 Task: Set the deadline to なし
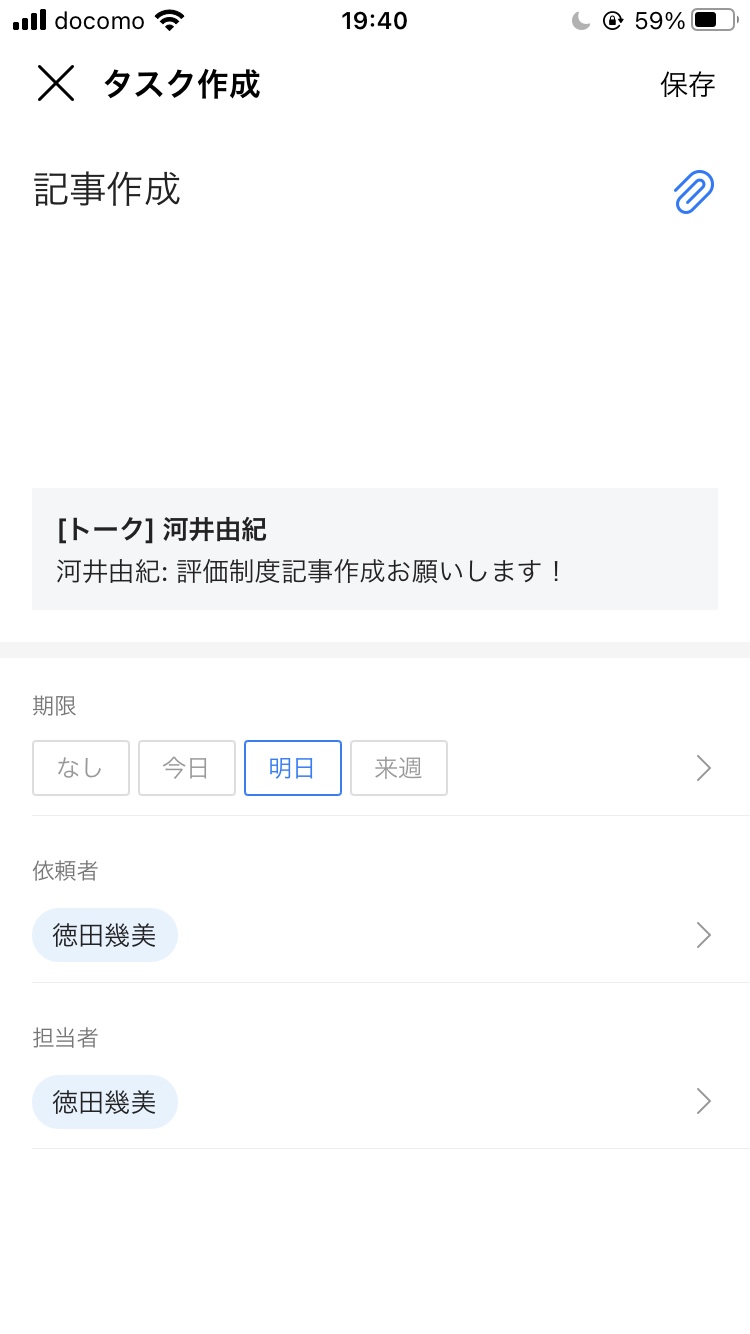point(81,768)
